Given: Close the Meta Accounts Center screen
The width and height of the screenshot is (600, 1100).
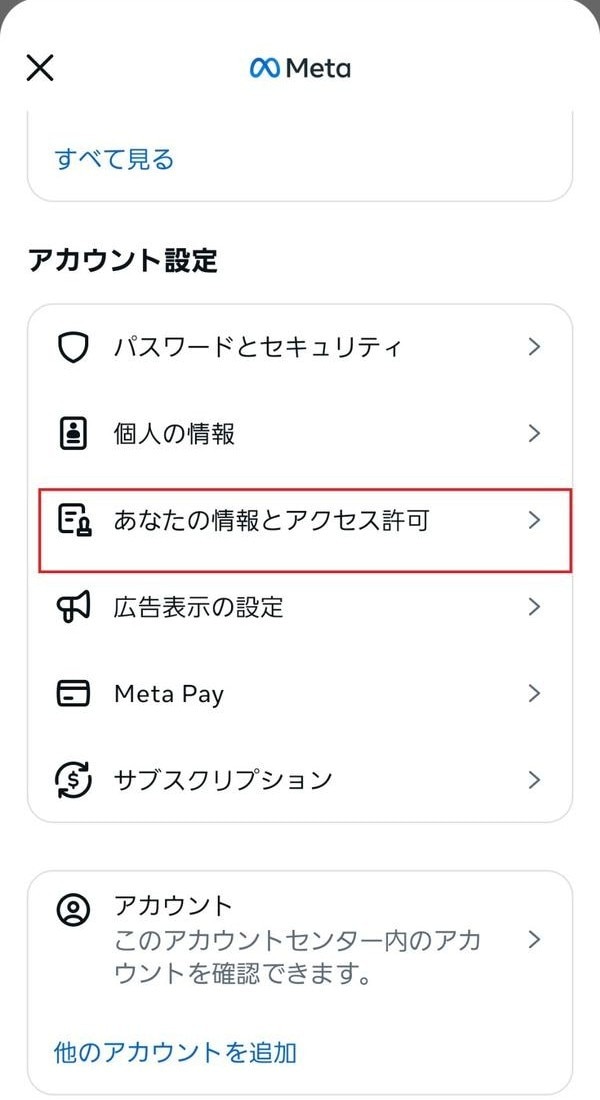Looking at the screenshot, I should point(40,68).
